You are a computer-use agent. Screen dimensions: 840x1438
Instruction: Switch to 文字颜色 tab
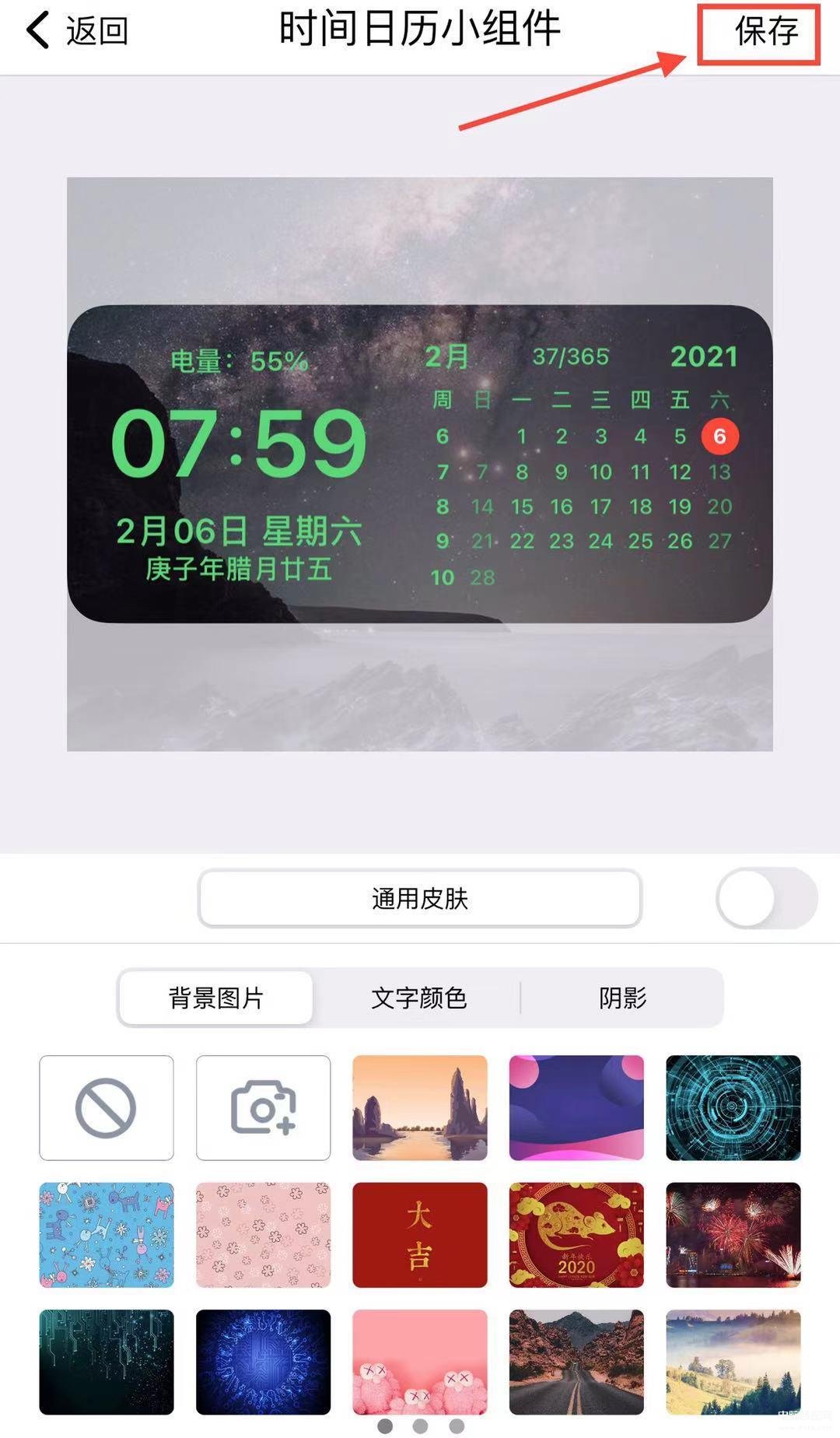(x=419, y=998)
